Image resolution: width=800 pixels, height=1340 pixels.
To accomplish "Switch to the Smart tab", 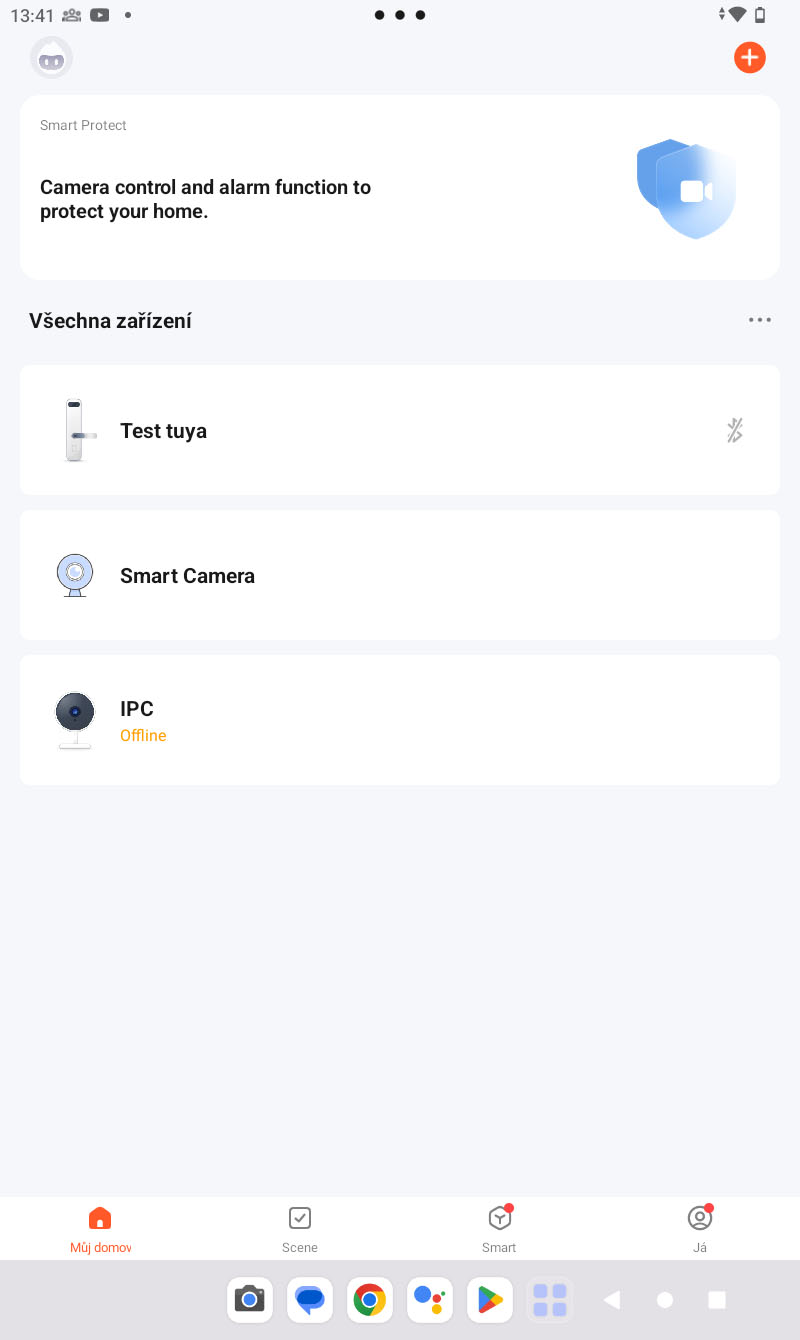I will tap(499, 1229).
